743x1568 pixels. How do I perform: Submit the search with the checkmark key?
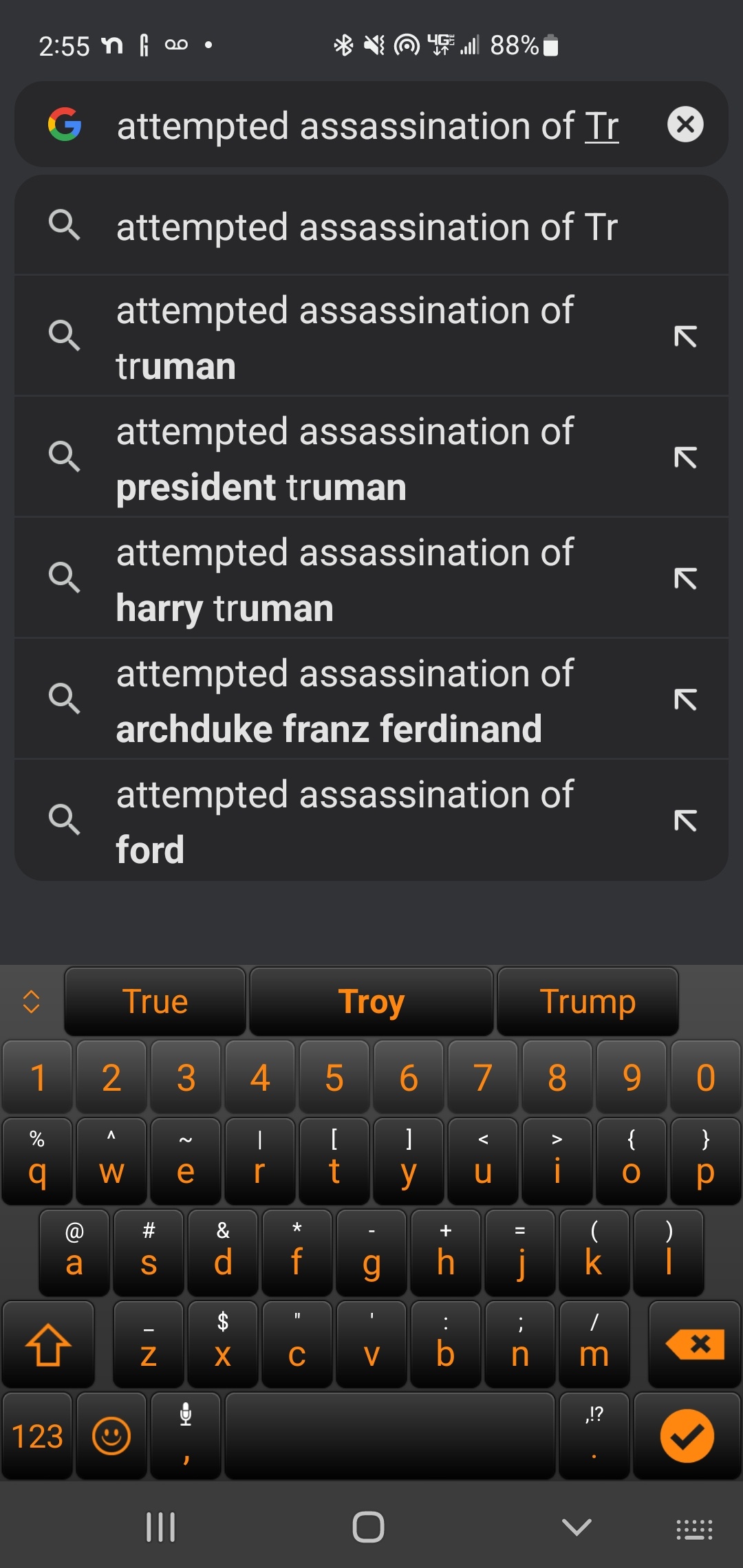[687, 1436]
